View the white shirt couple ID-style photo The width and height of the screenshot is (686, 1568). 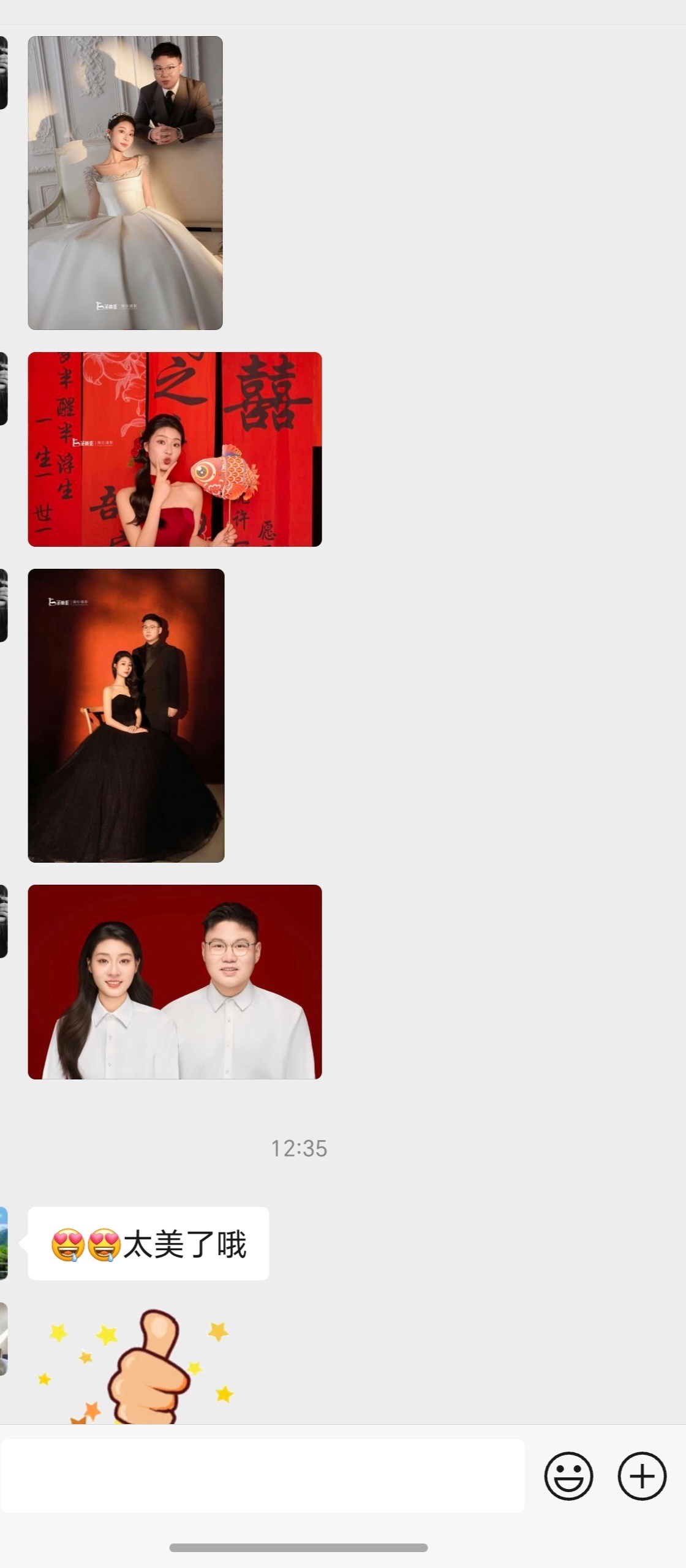[x=175, y=981]
